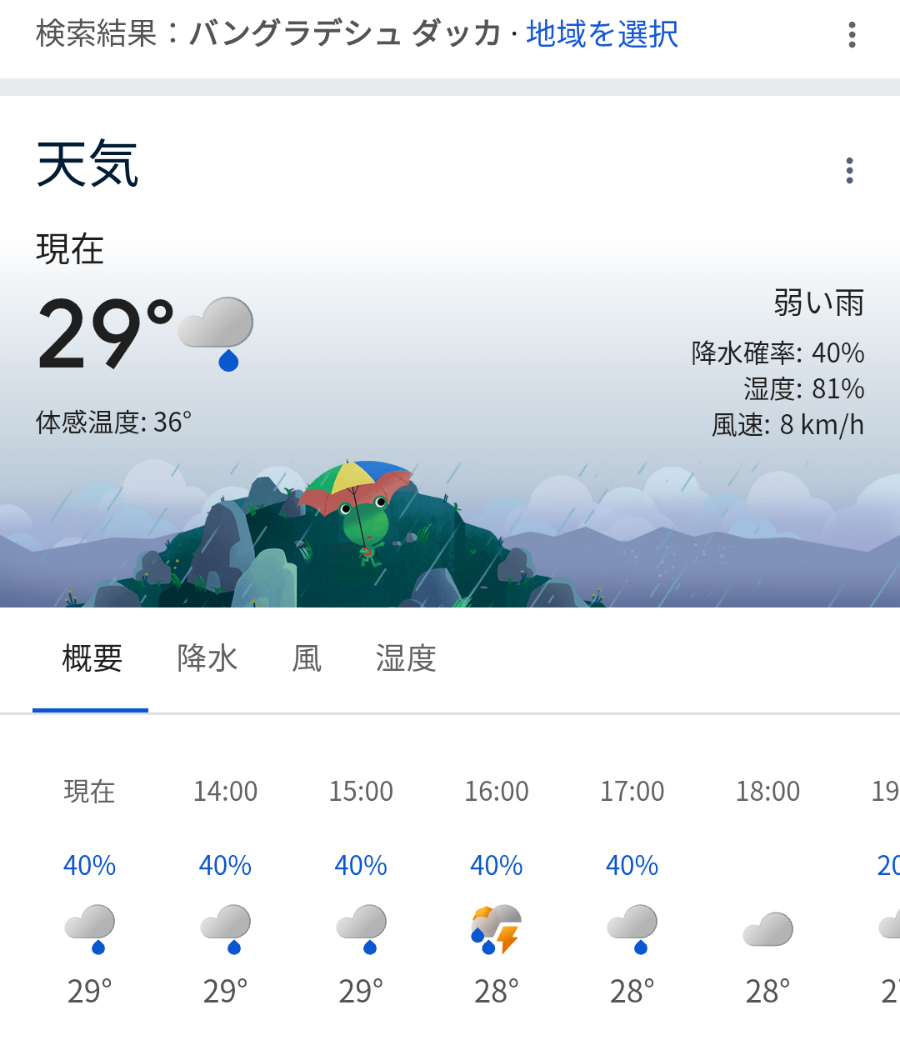This screenshot has width=900, height=1046.
Task: Tap the 地域を選択 link
Action: [x=602, y=35]
